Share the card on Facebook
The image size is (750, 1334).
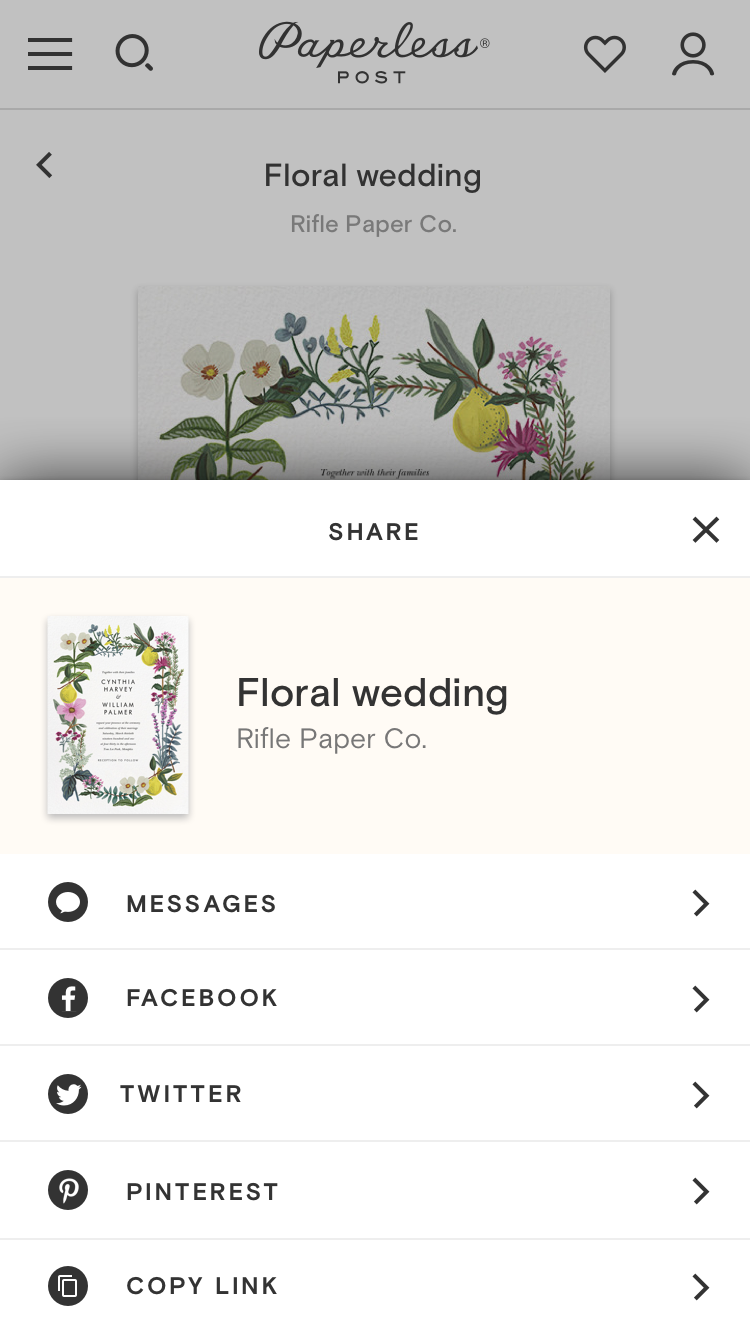pyautogui.click(x=375, y=998)
